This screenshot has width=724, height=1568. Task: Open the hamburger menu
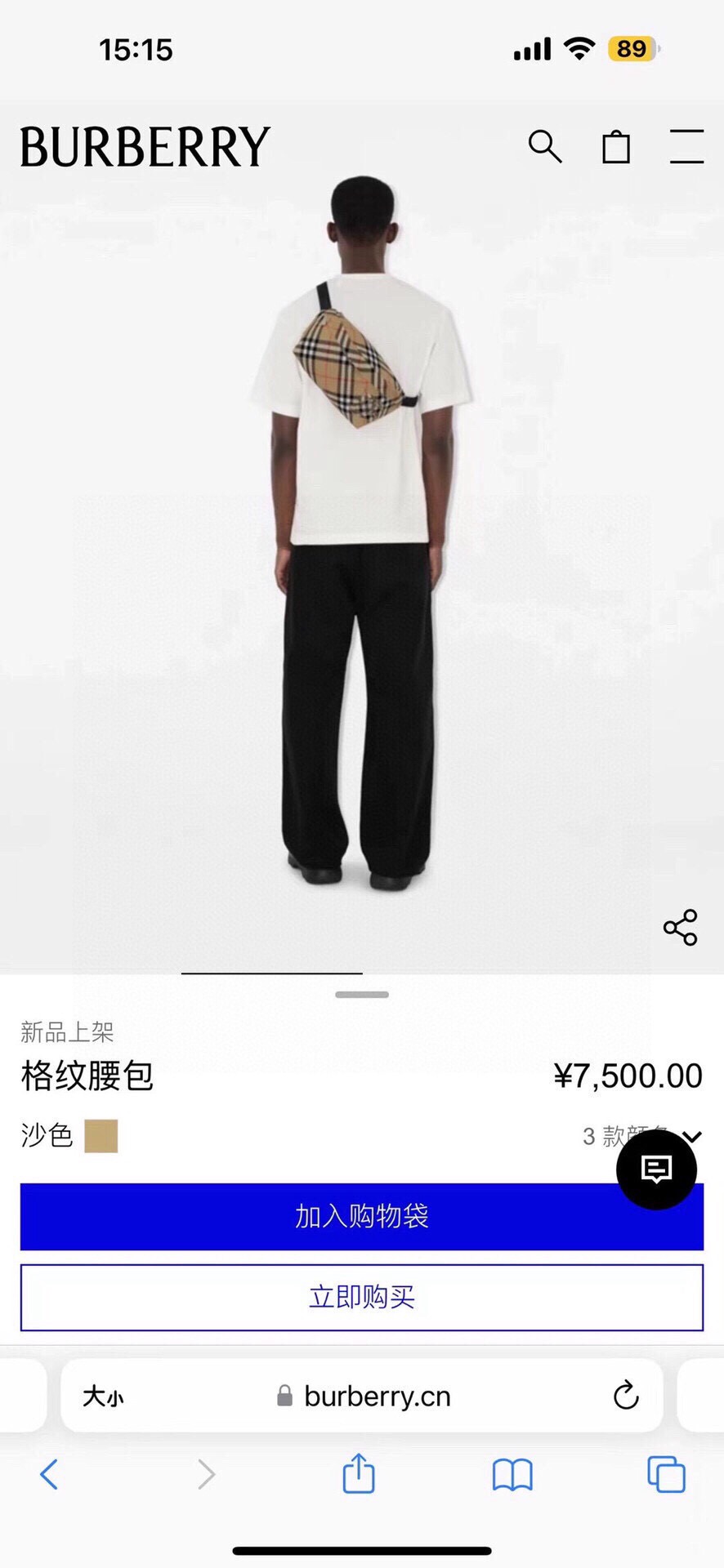pos(686,146)
